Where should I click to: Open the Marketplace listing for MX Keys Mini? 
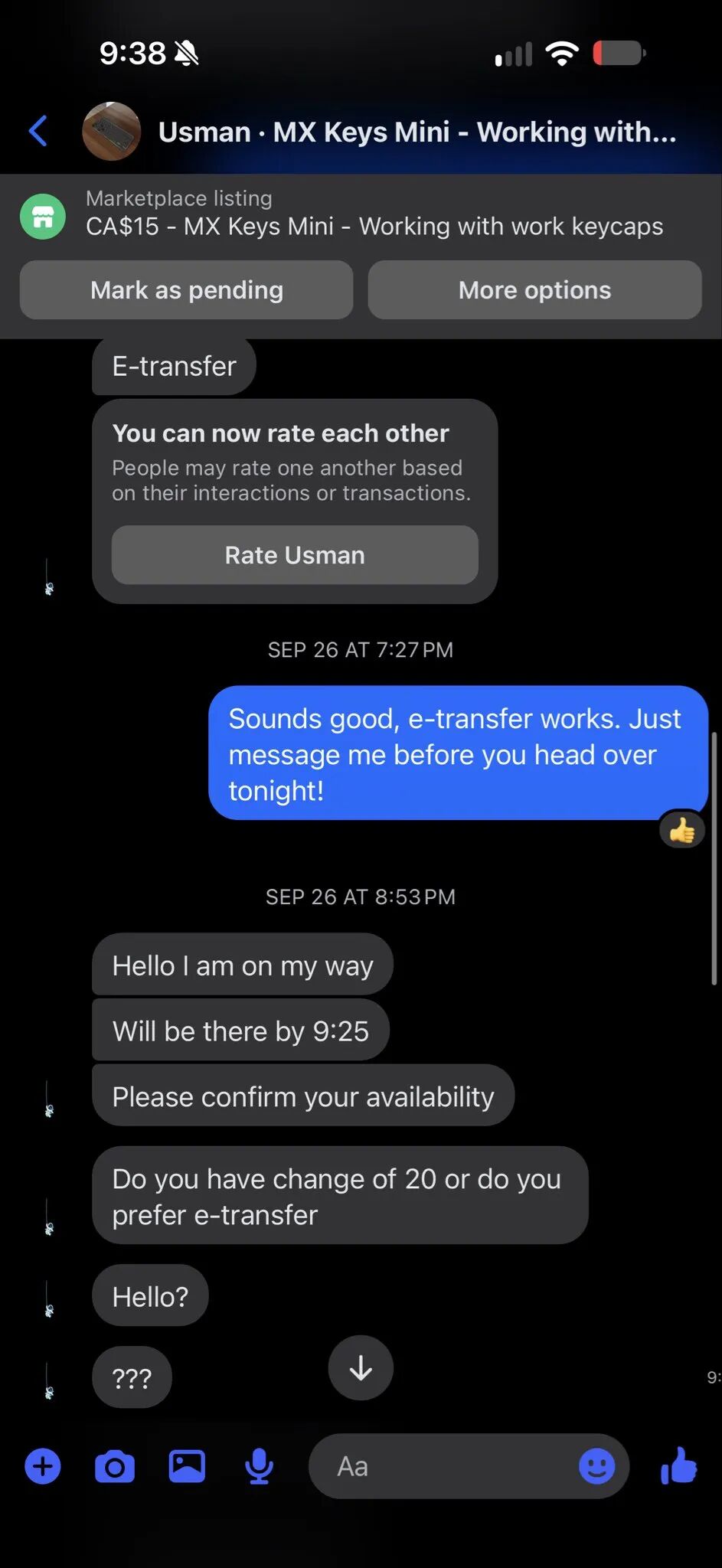tap(361, 214)
